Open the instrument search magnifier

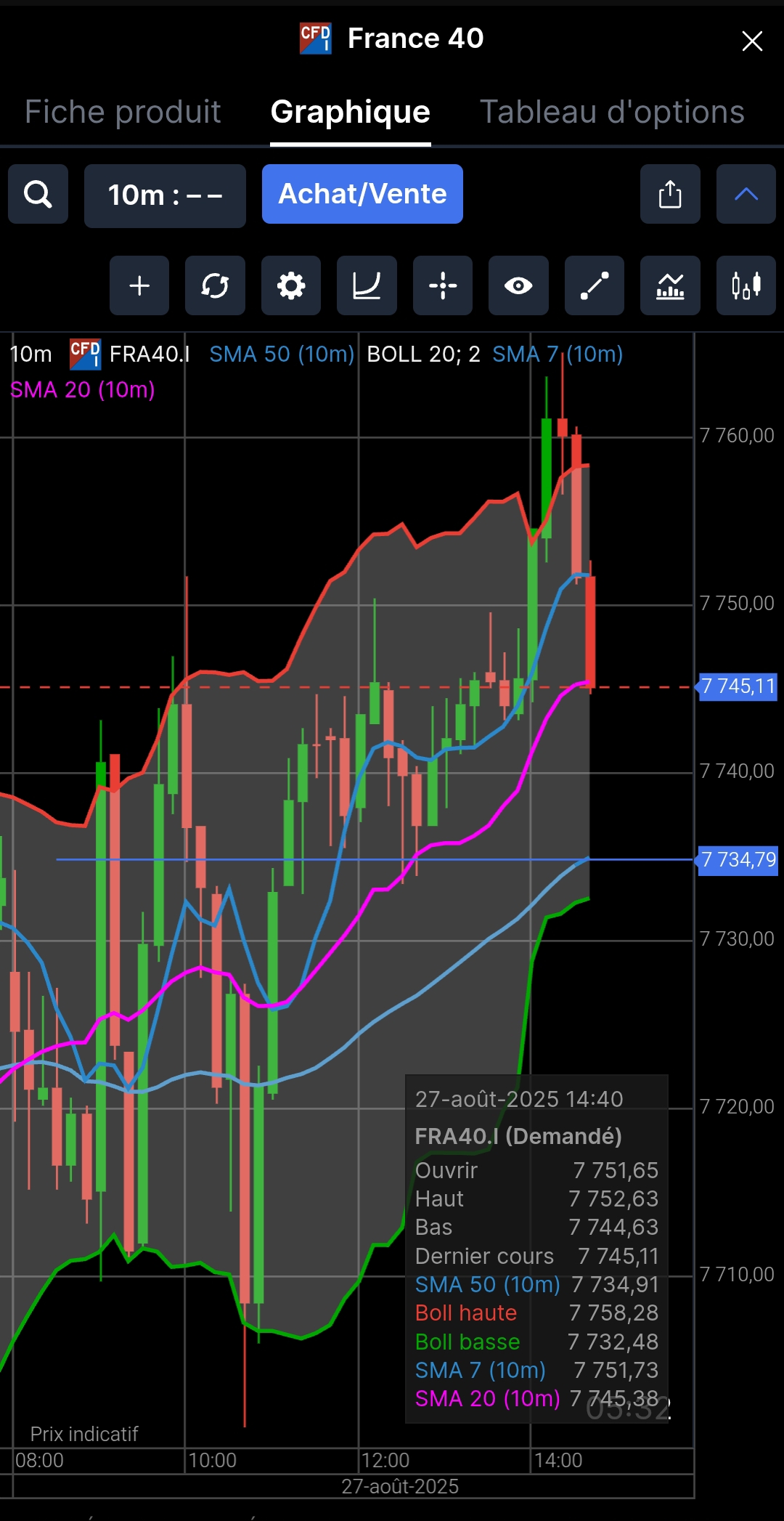point(38,195)
